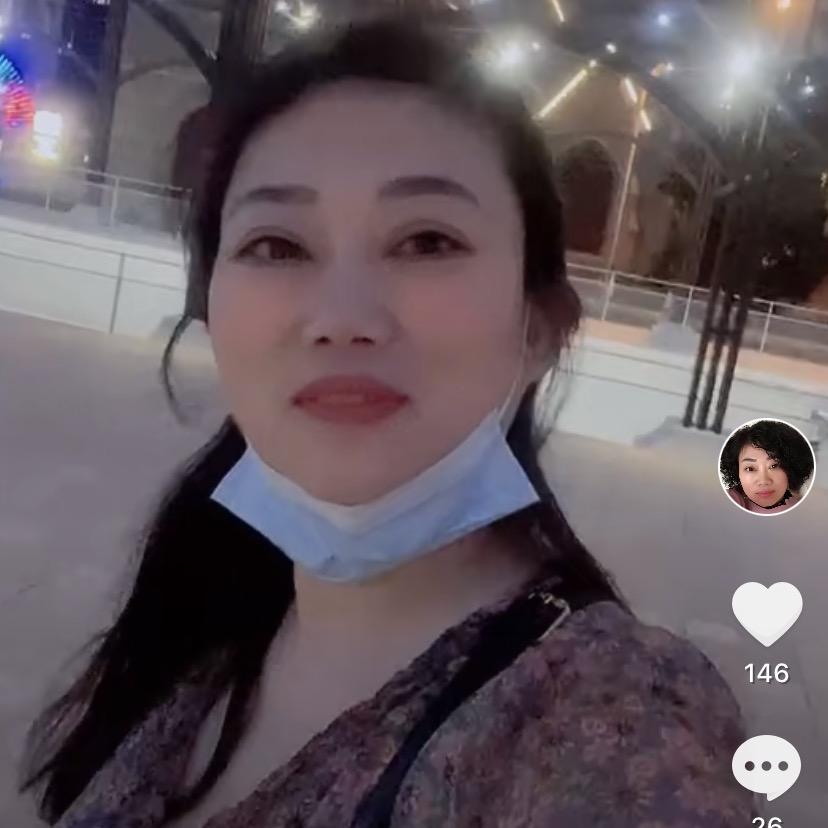The height and width of the screenshot is (828, 828).
Task: Open the creator's profile avatar
Action: (767, 467)
